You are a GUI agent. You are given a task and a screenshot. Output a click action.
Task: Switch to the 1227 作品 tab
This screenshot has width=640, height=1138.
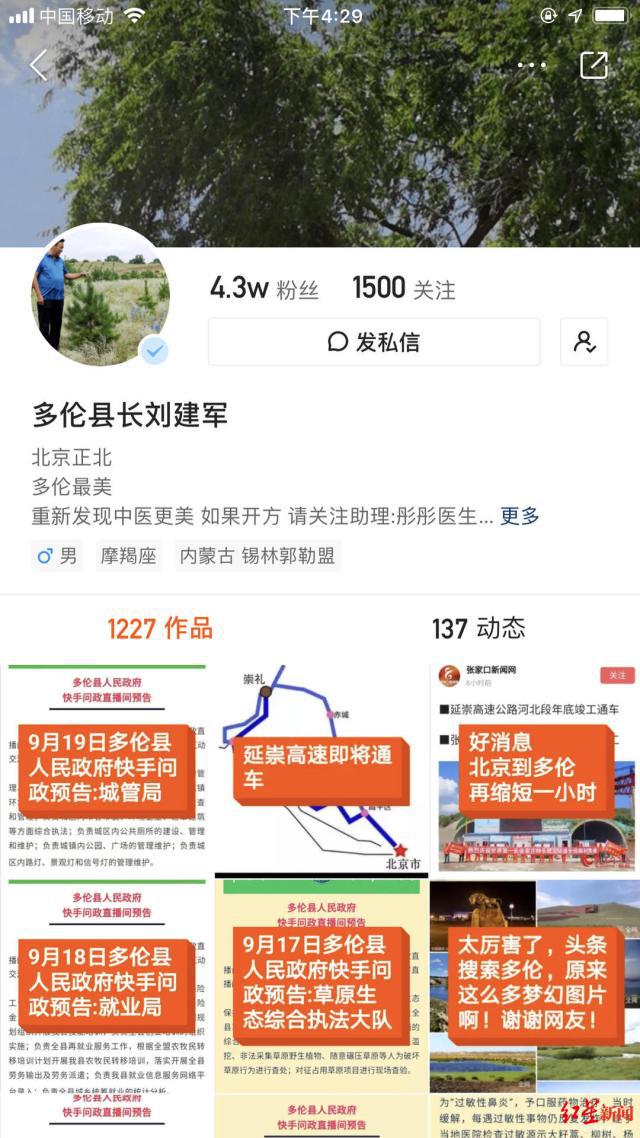click(x=160, y=628)
